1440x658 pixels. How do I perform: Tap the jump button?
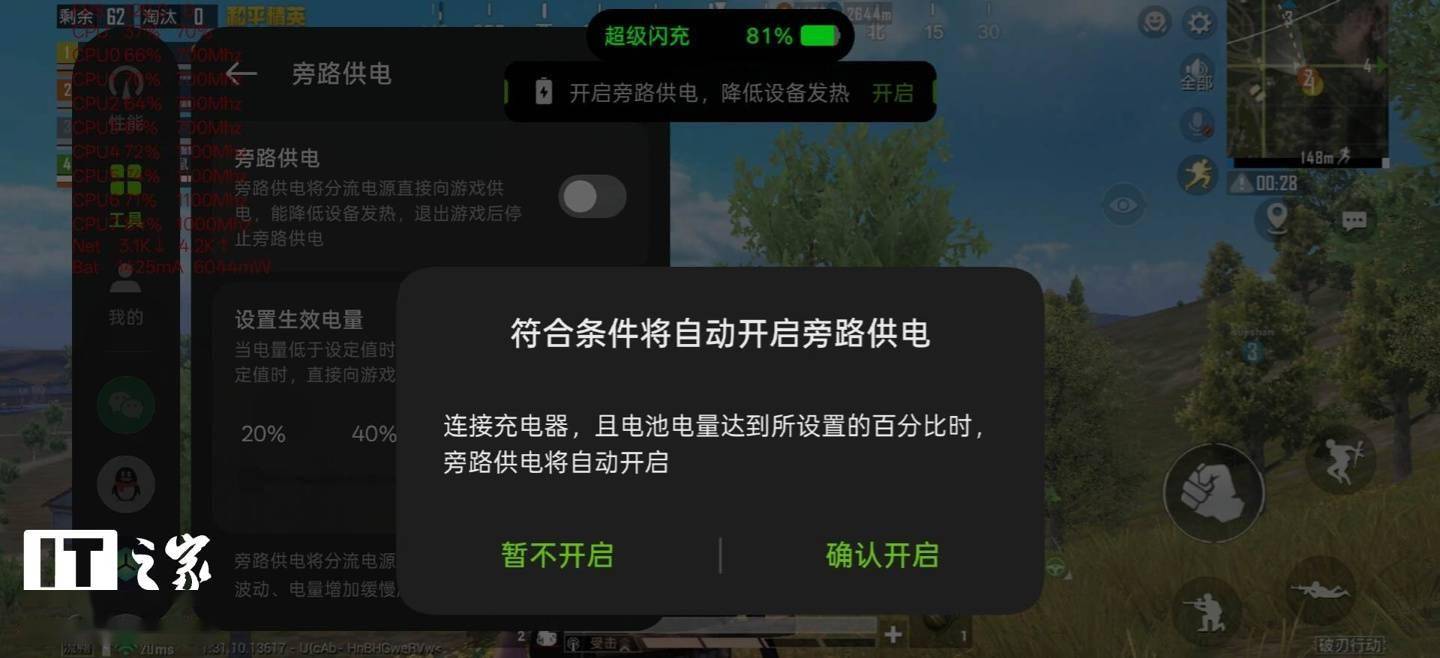tap(1340, 459)
